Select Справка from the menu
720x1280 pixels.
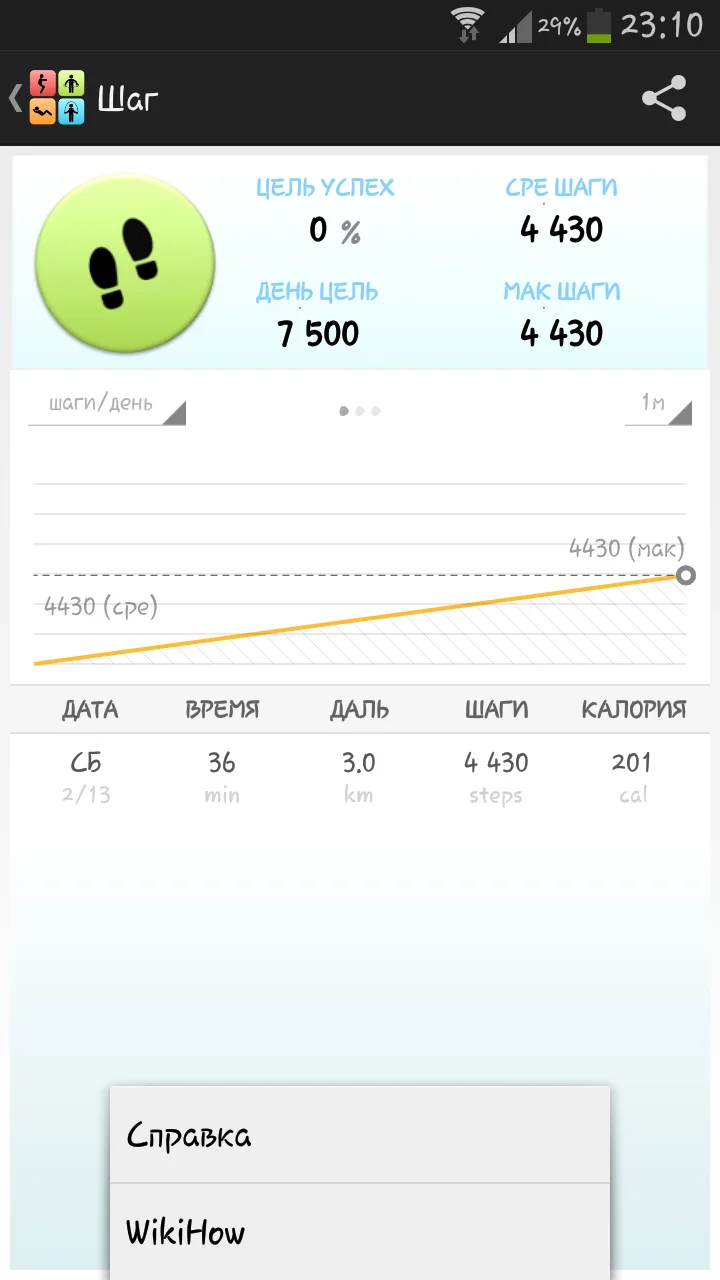359,1135
